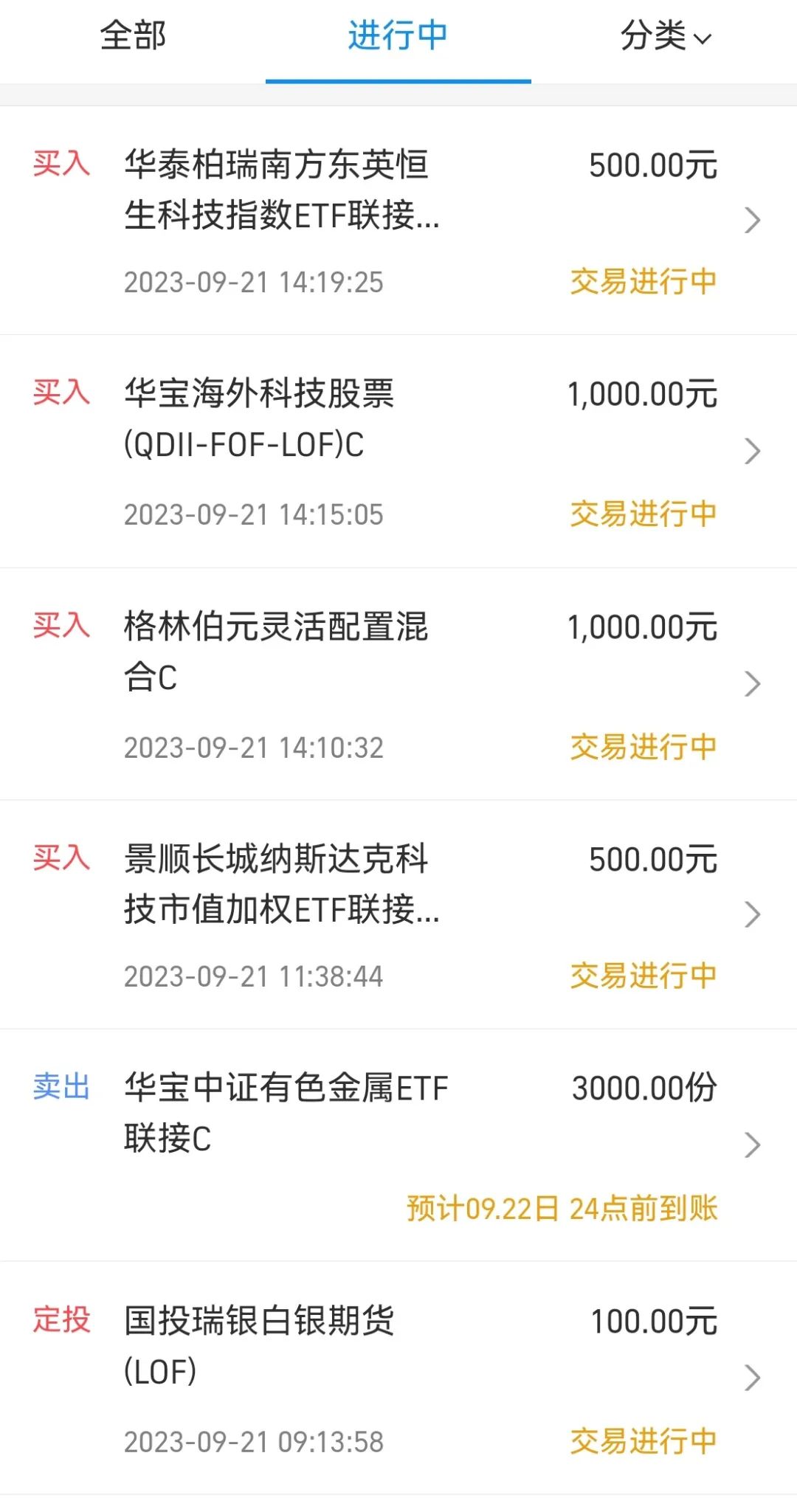View the 华宝海外科技股票(QDII-FOF-LOF)C order details

coord(398,452)
